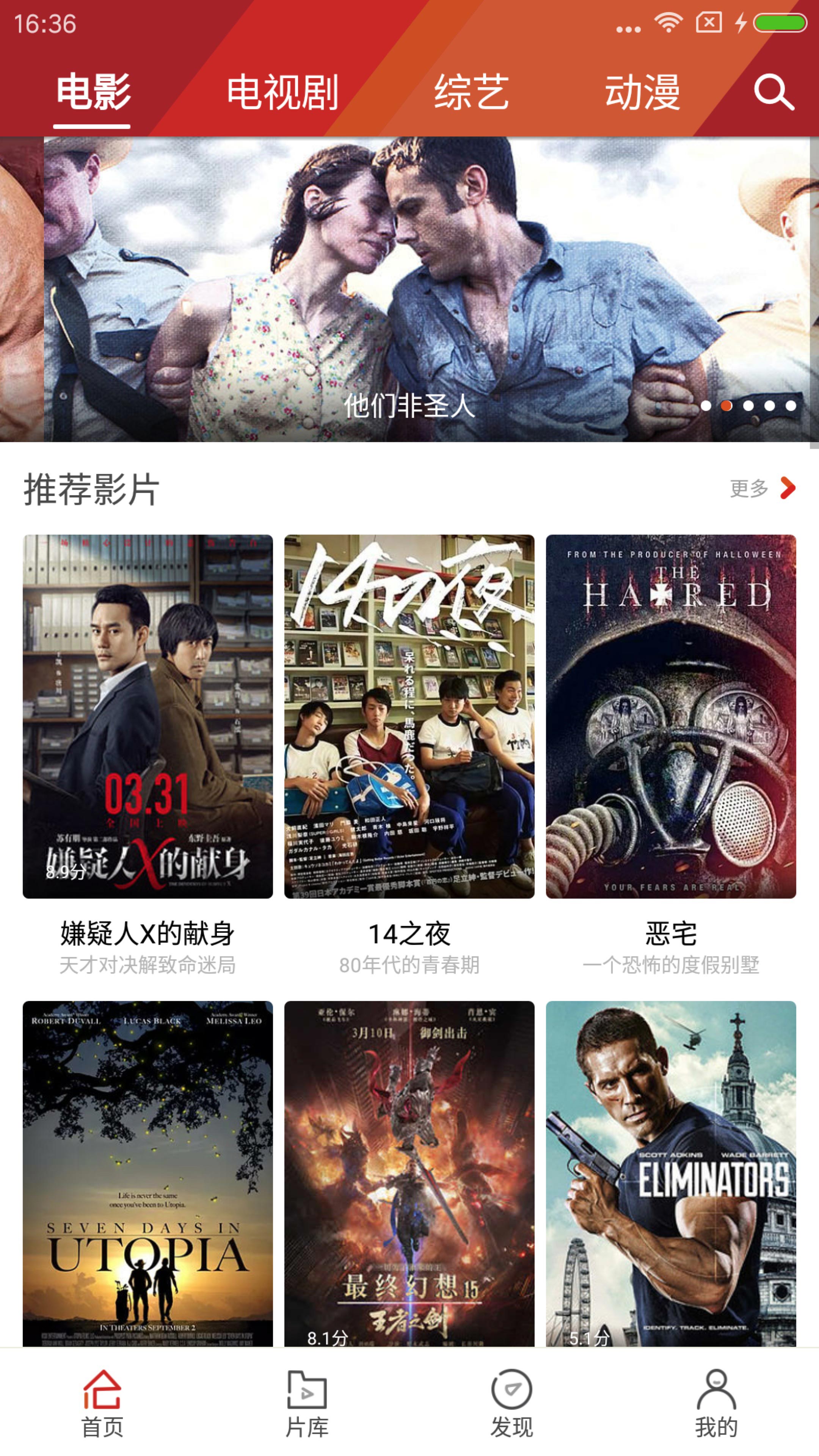Image resolution: width=819 pixels, height=1456 pixels.
Task: Open the Seven Days in Utopia poster
Action: pyautogui.click(x=147, y=1174)
